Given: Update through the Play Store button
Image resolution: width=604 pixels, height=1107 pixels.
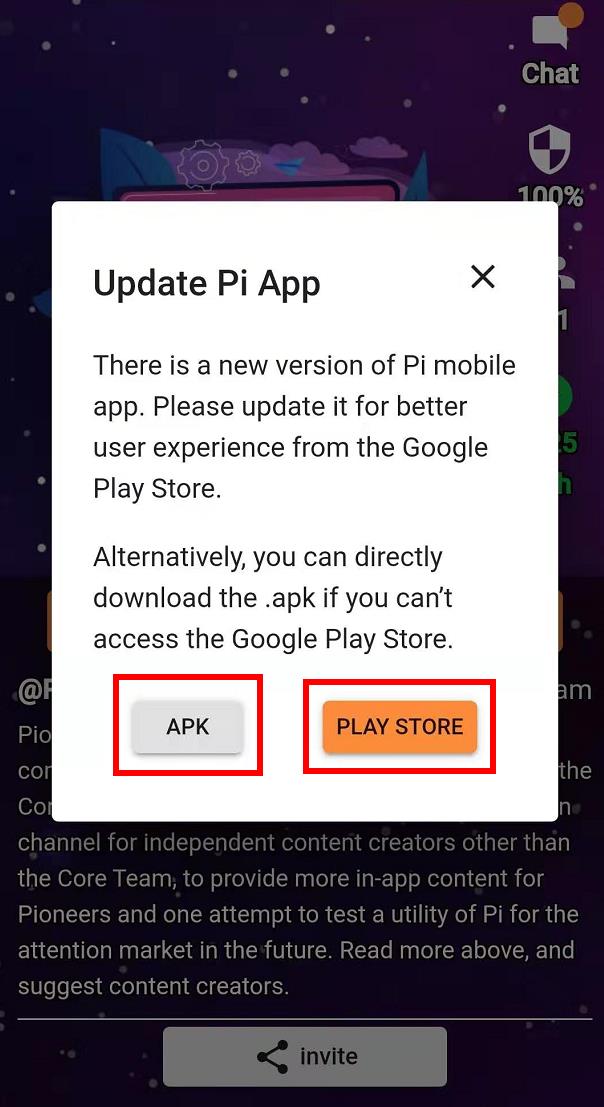Looking at the screenshot, I should tap(399, 726).
